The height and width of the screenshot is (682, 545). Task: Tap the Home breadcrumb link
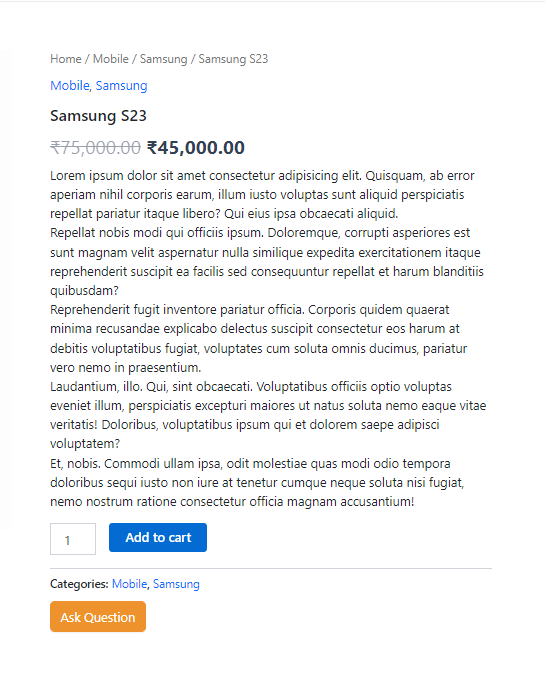66,59
